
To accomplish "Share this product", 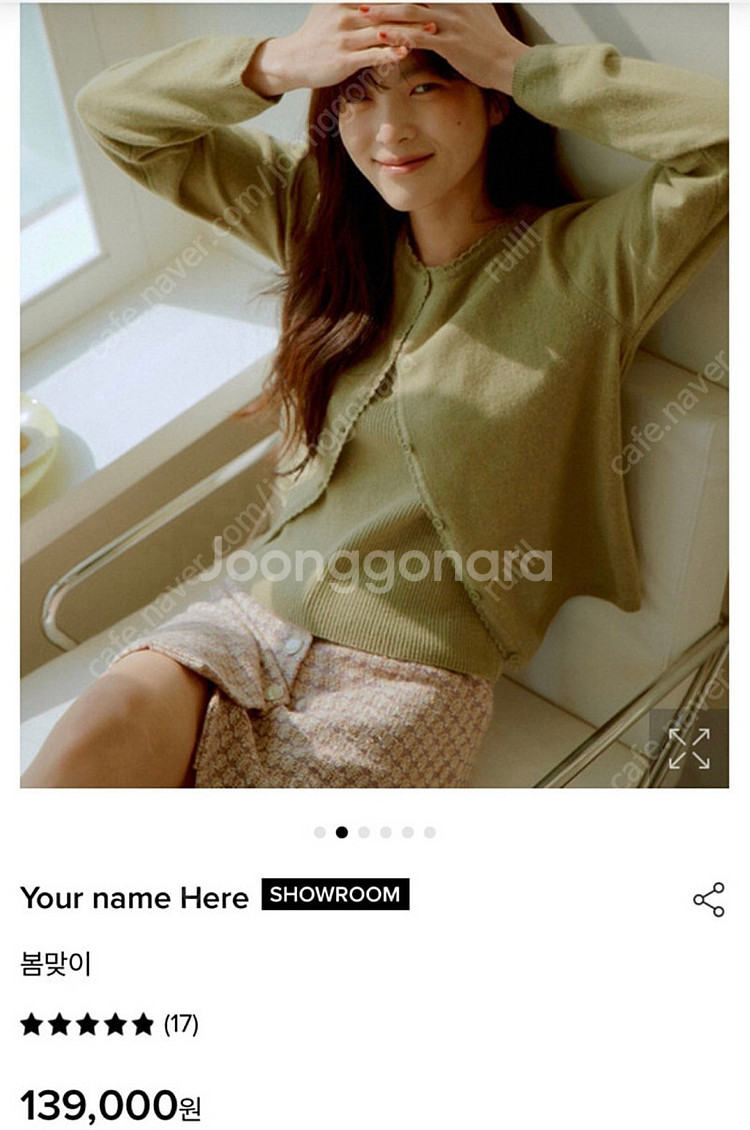I will tap(709, 899).
